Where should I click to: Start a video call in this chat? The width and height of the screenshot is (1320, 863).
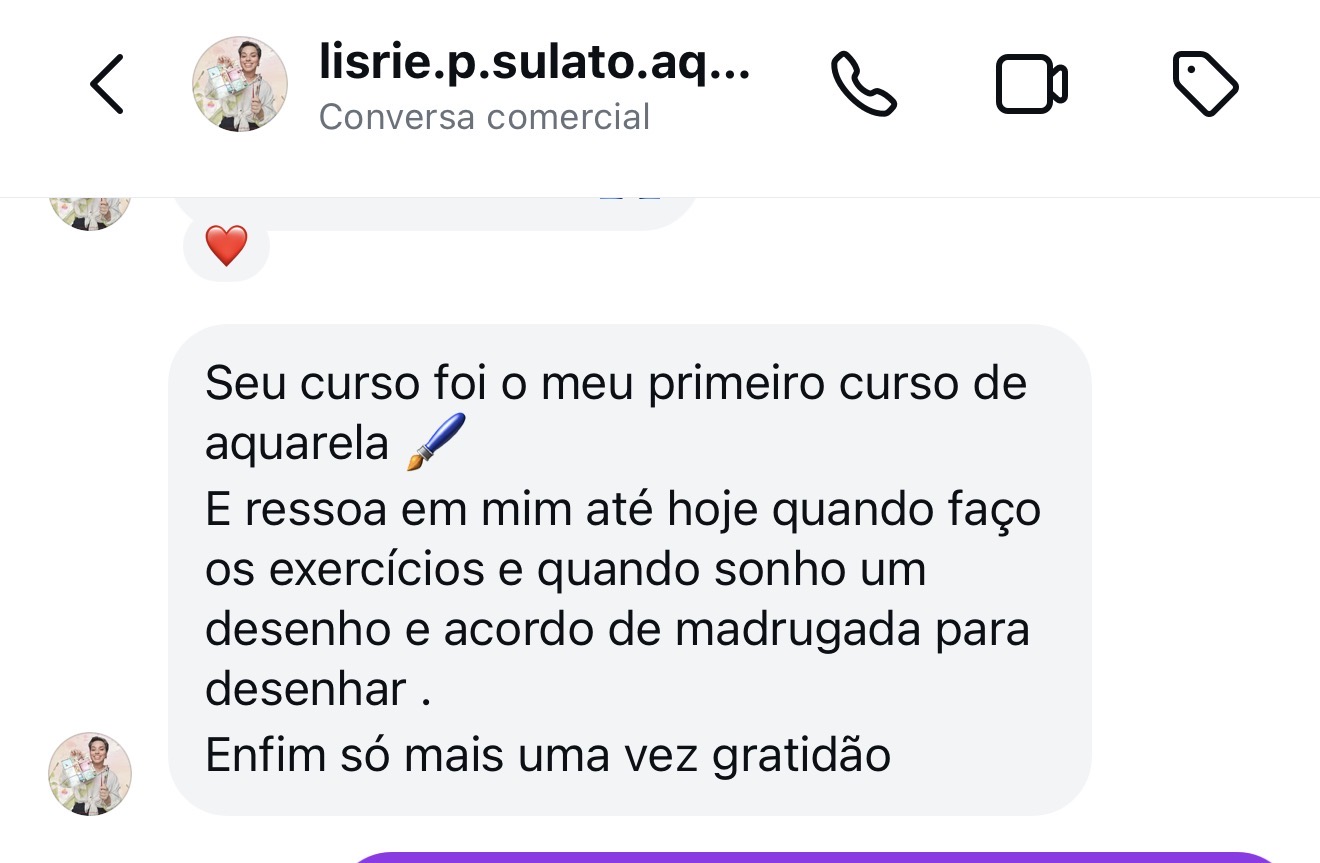click(1031, 85)
